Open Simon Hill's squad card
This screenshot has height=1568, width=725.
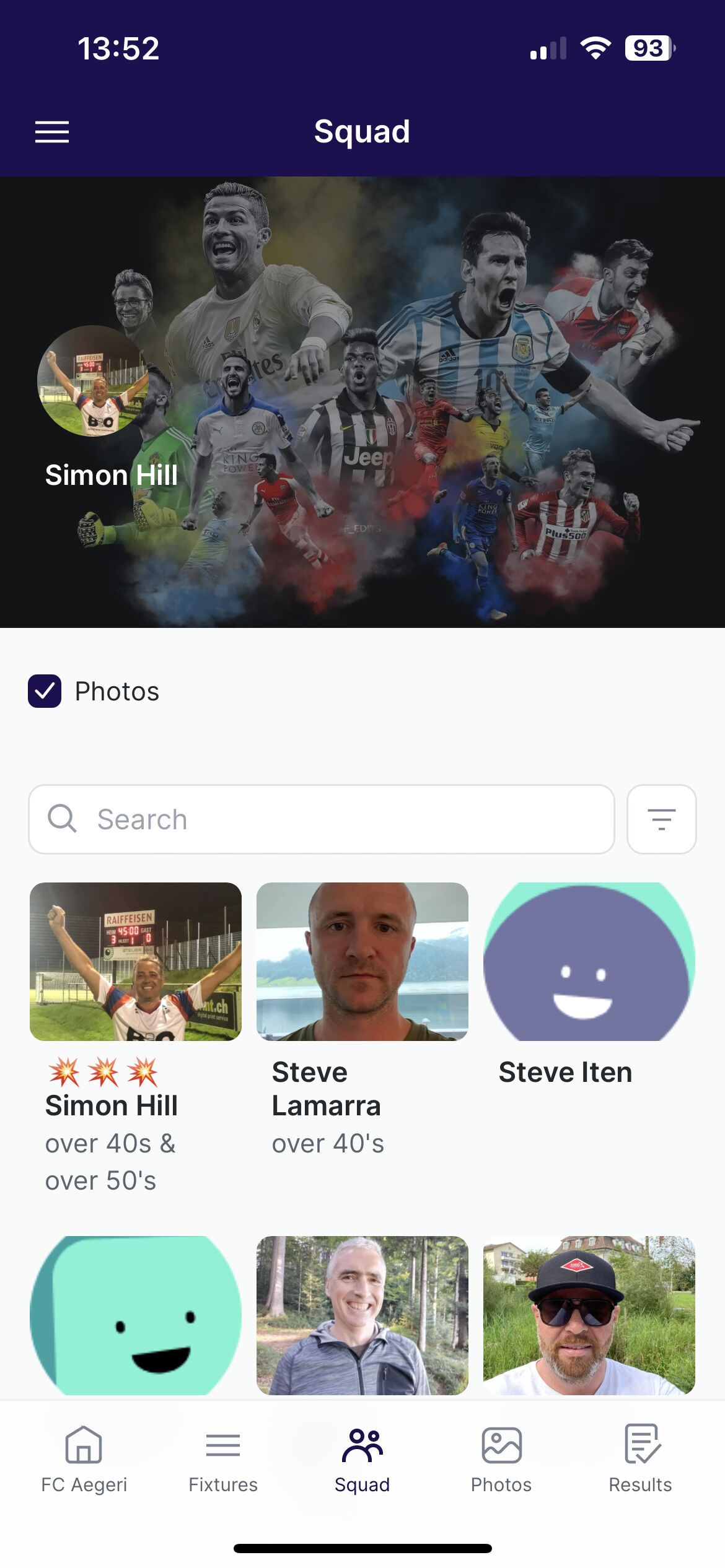[135, 962]
